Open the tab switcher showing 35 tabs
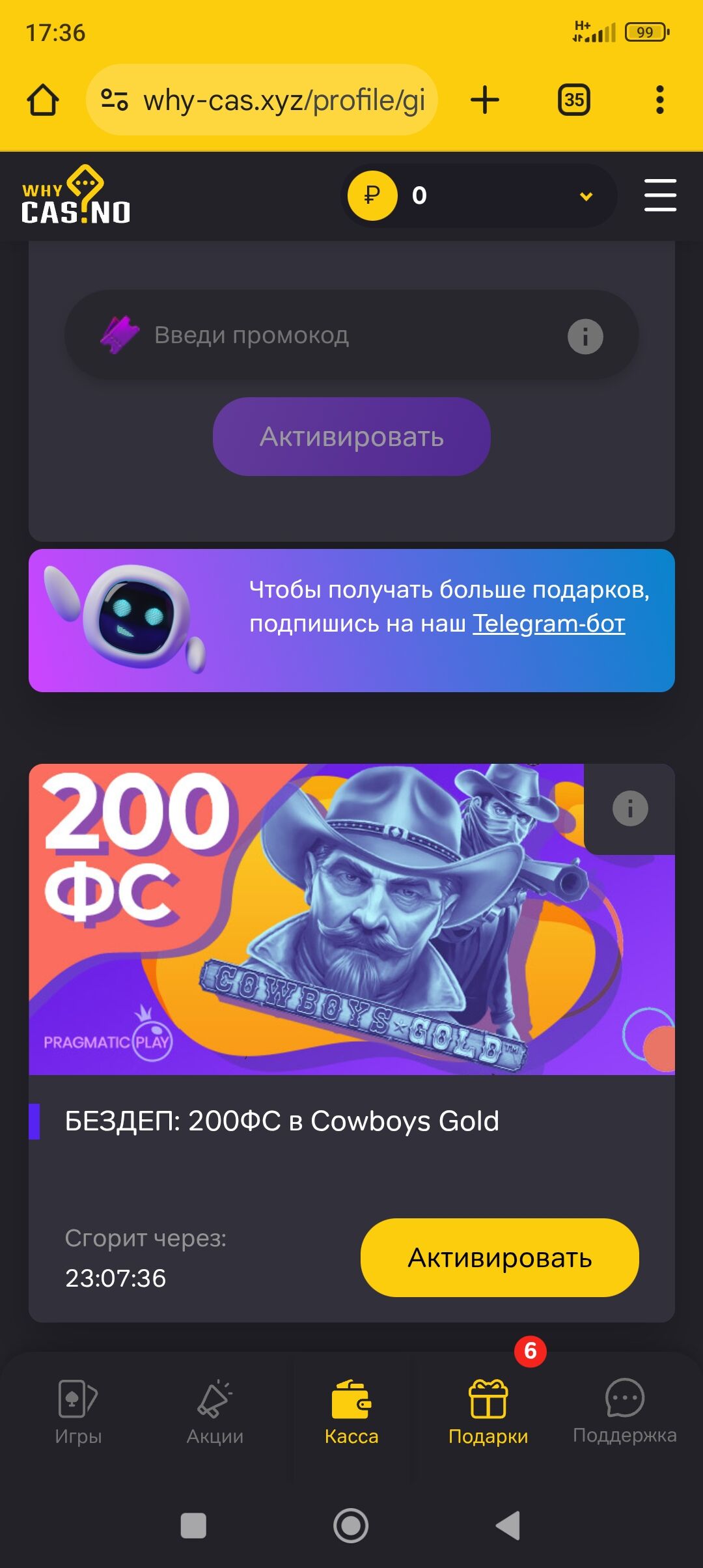703x1568 pixels. tap(573, 100)
